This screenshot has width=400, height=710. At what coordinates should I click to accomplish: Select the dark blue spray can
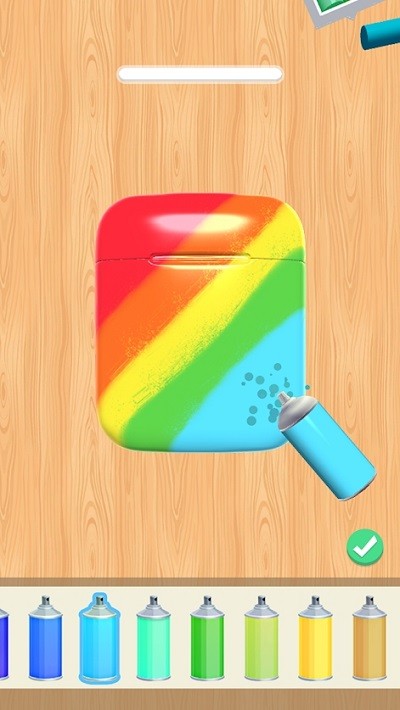(x=45, y=638)
